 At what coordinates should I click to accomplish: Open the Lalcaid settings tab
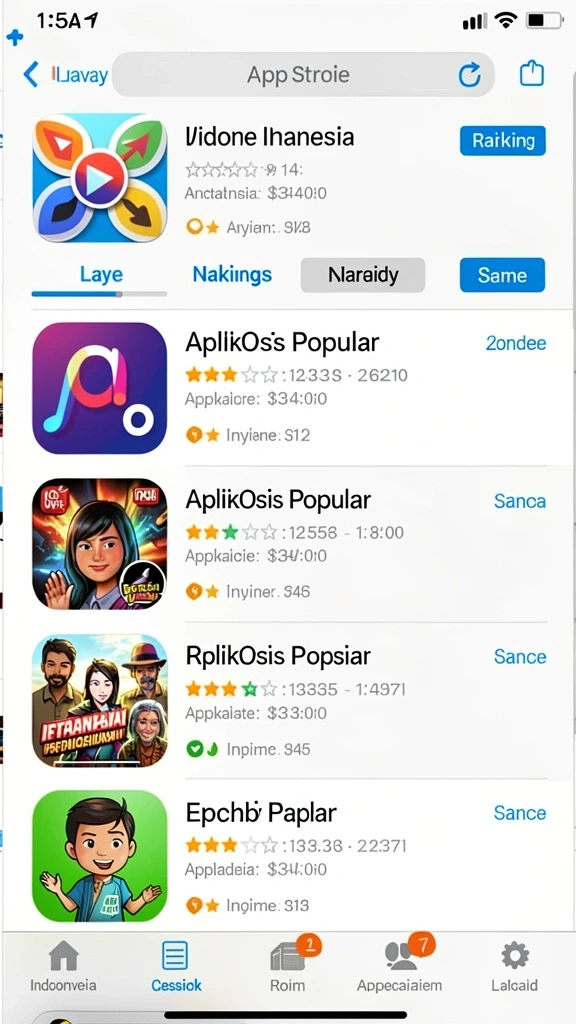(x=515, y=968)
